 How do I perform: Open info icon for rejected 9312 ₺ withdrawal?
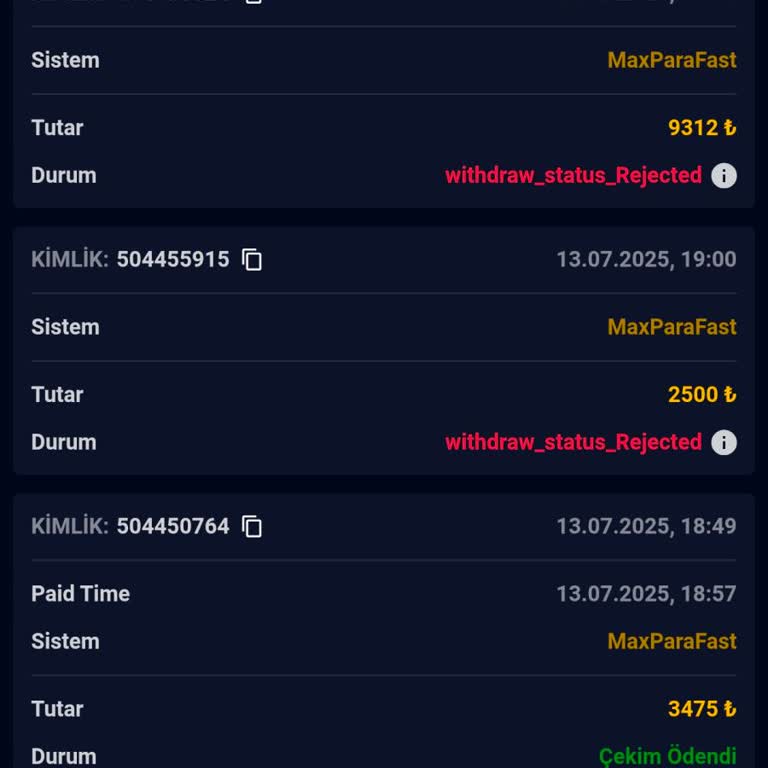coord(724,176)
